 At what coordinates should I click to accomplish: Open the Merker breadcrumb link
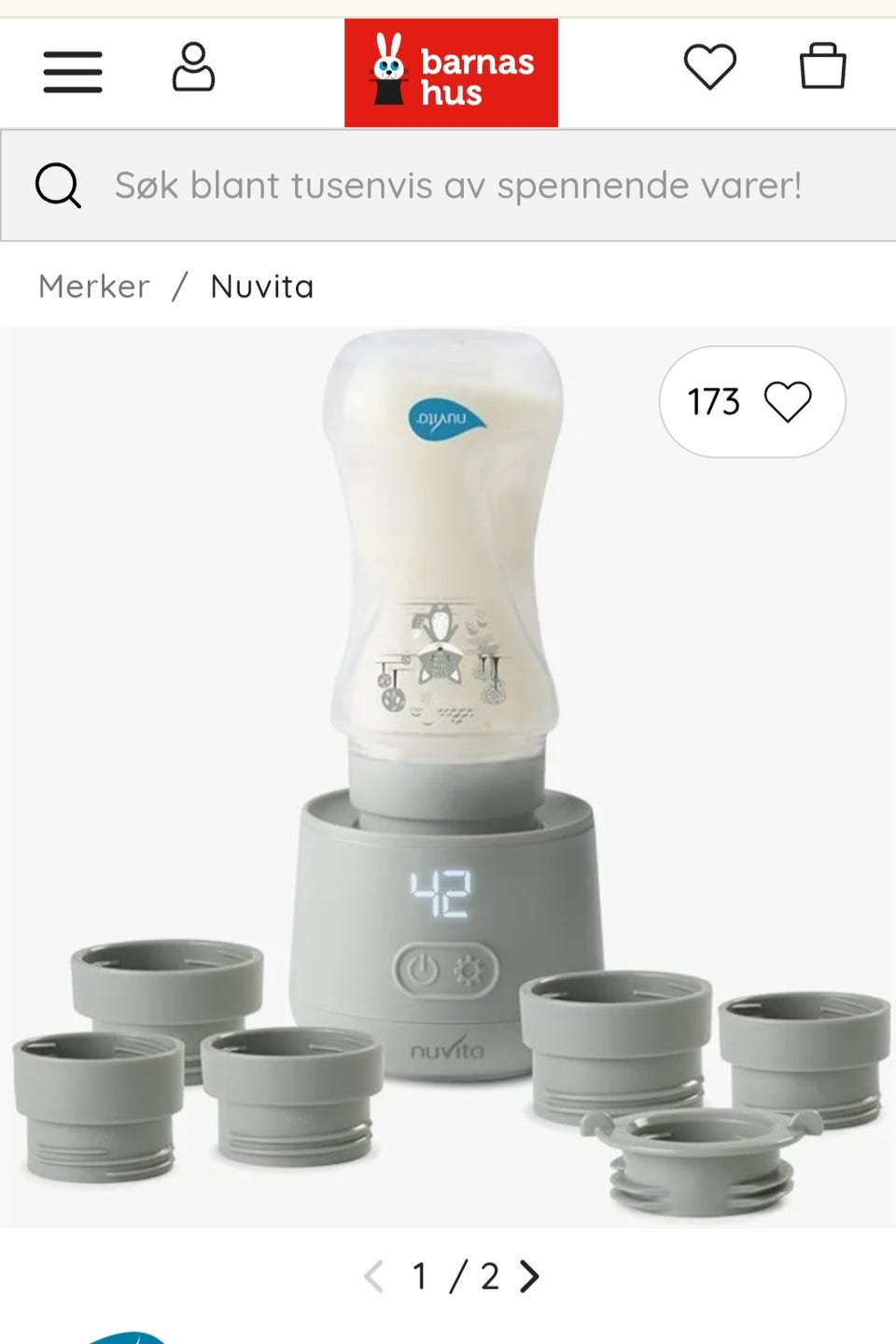tap(94, 287)
